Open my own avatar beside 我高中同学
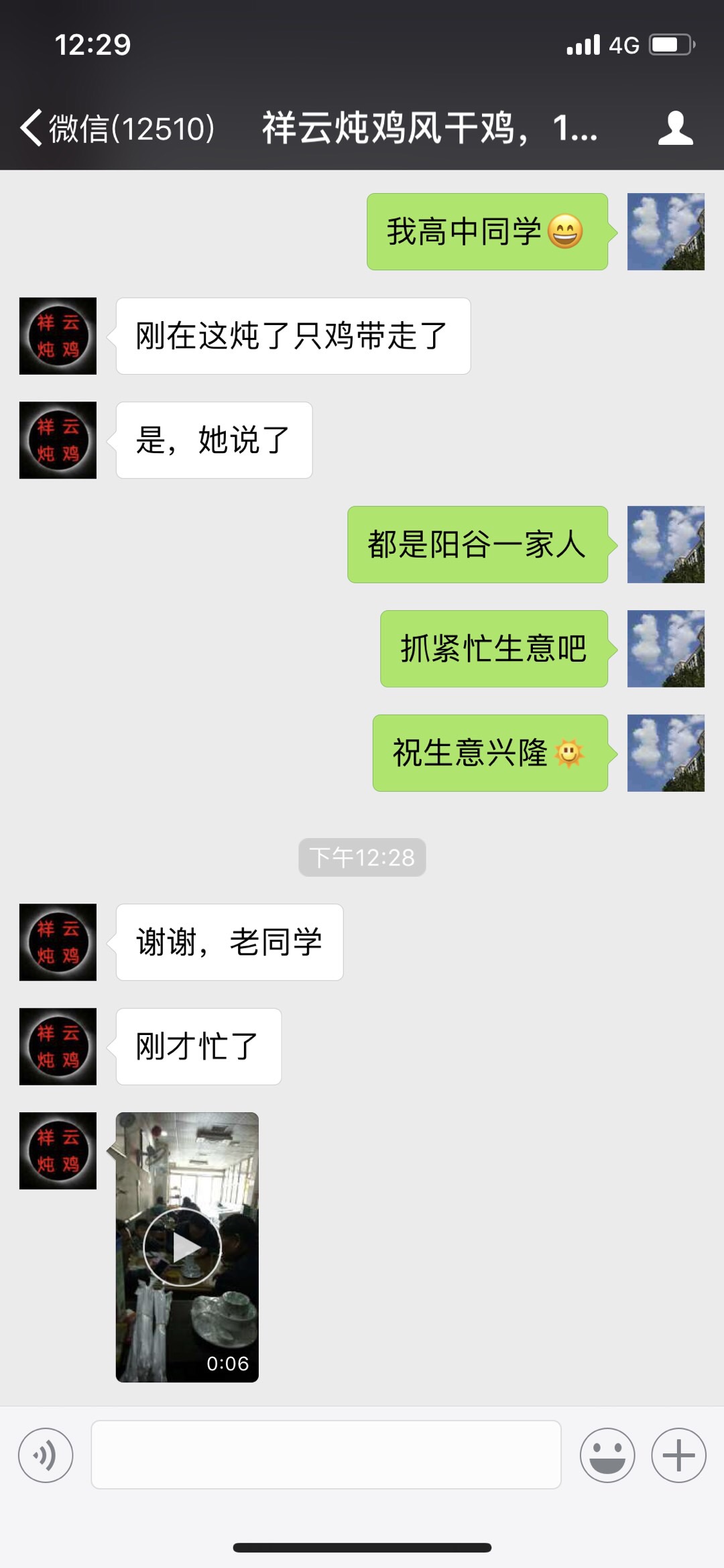Screen dimensions: 724x1568 (x=666, y=232)
